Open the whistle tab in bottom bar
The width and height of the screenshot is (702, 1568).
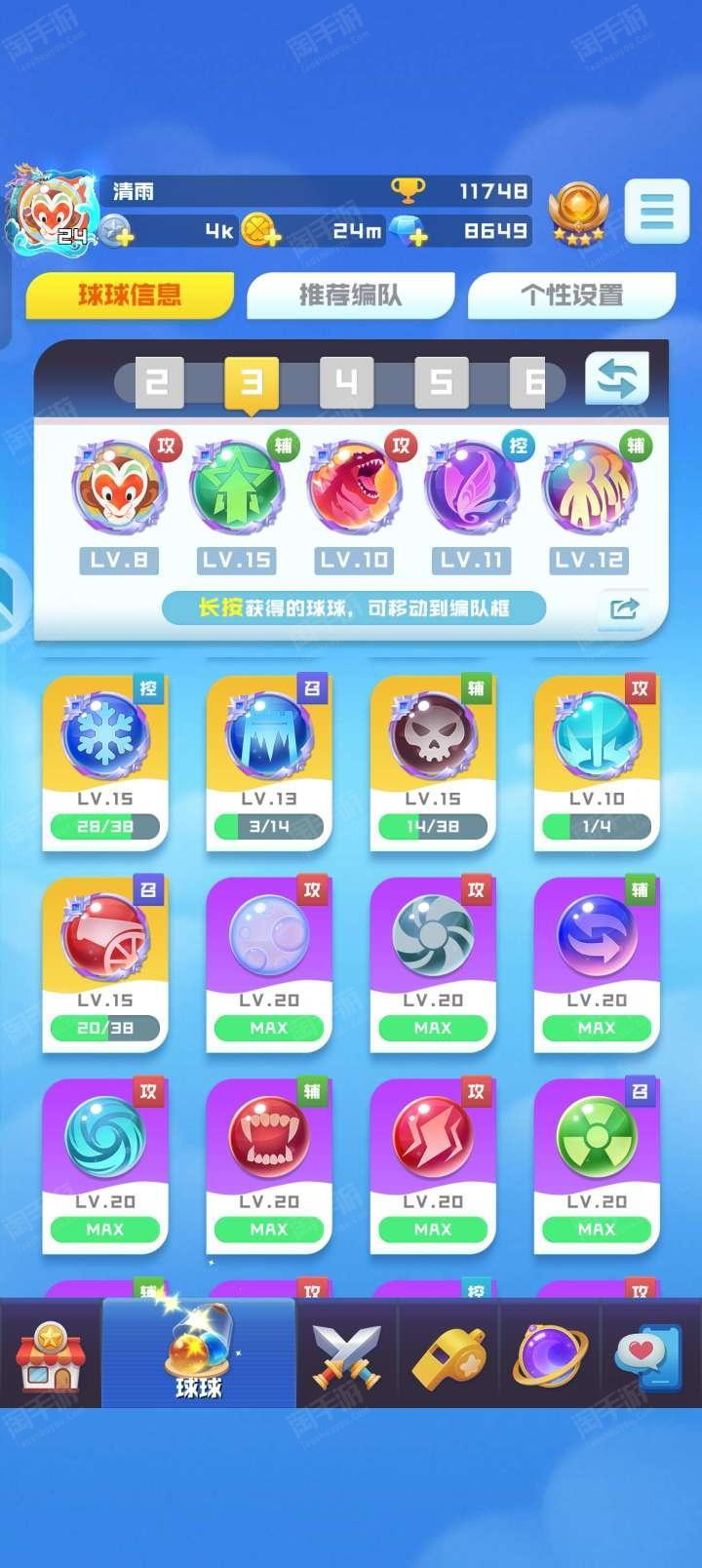point(448,1355)
